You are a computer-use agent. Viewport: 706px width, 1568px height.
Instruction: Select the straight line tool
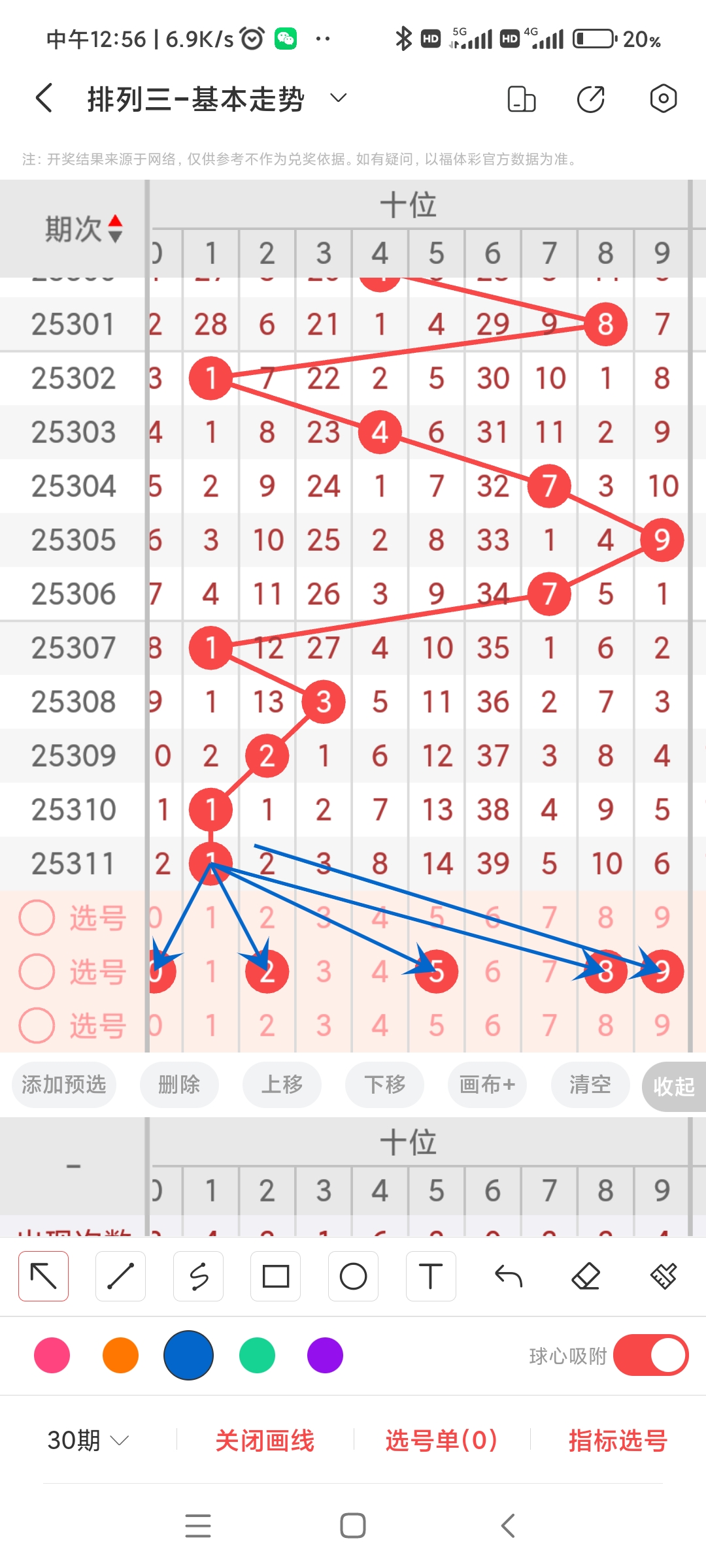click(x=120, y=1275)
